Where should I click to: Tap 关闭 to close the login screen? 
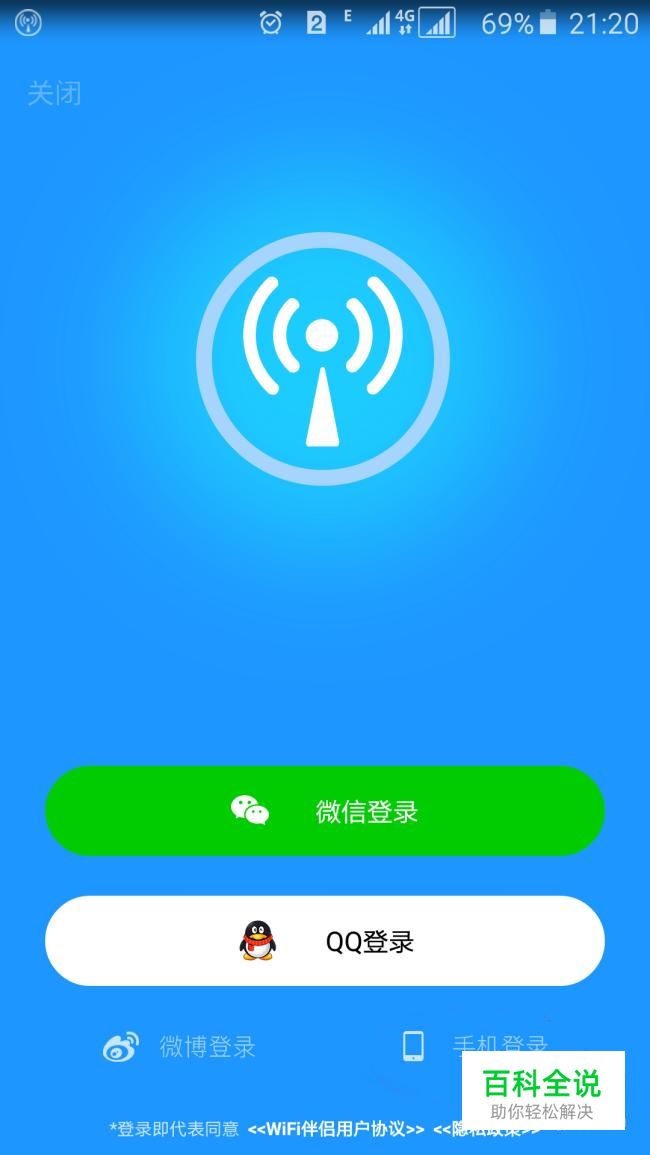click(54, 94)
